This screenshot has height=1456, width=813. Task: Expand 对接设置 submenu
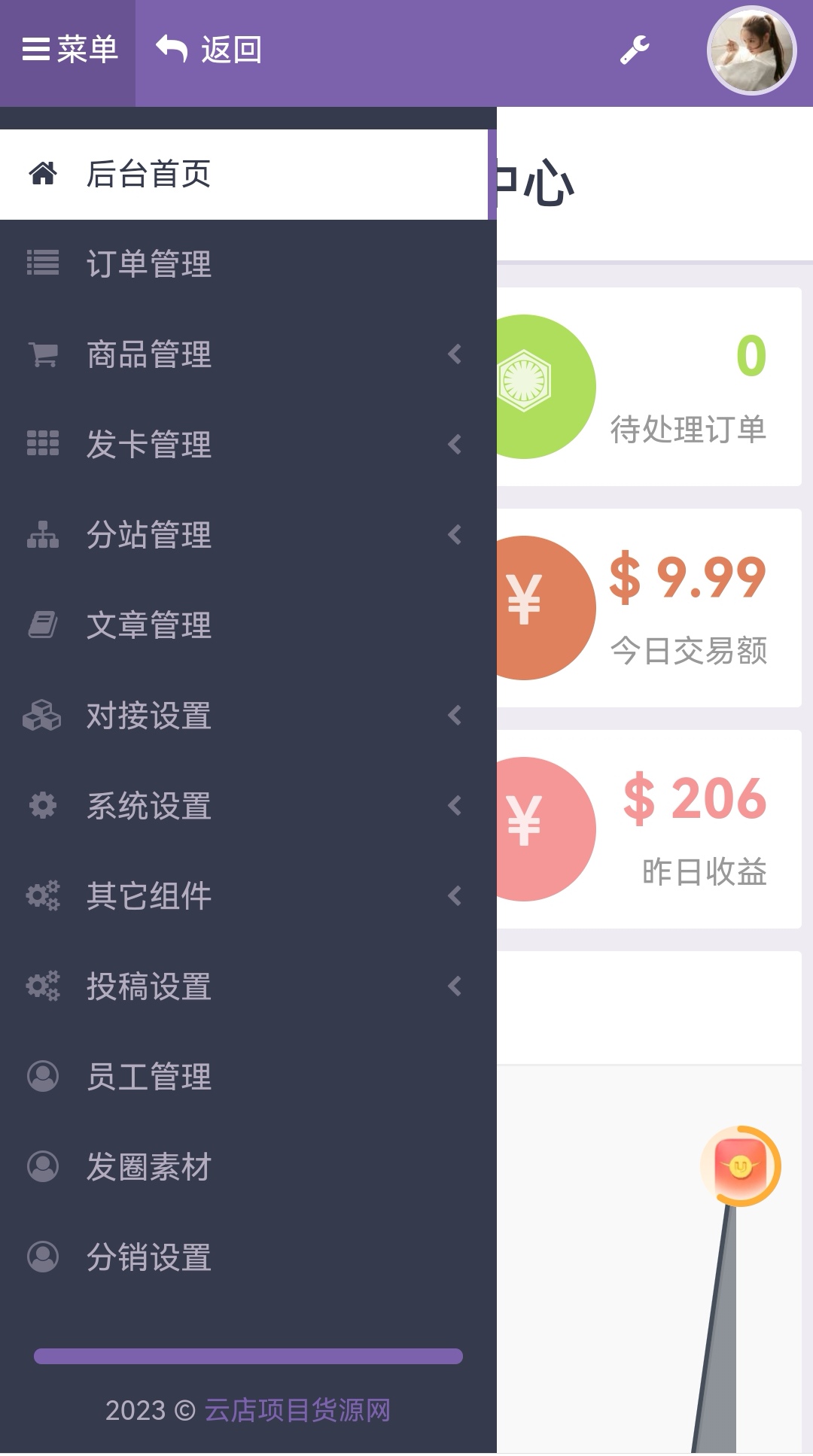[x=149, y=716]
